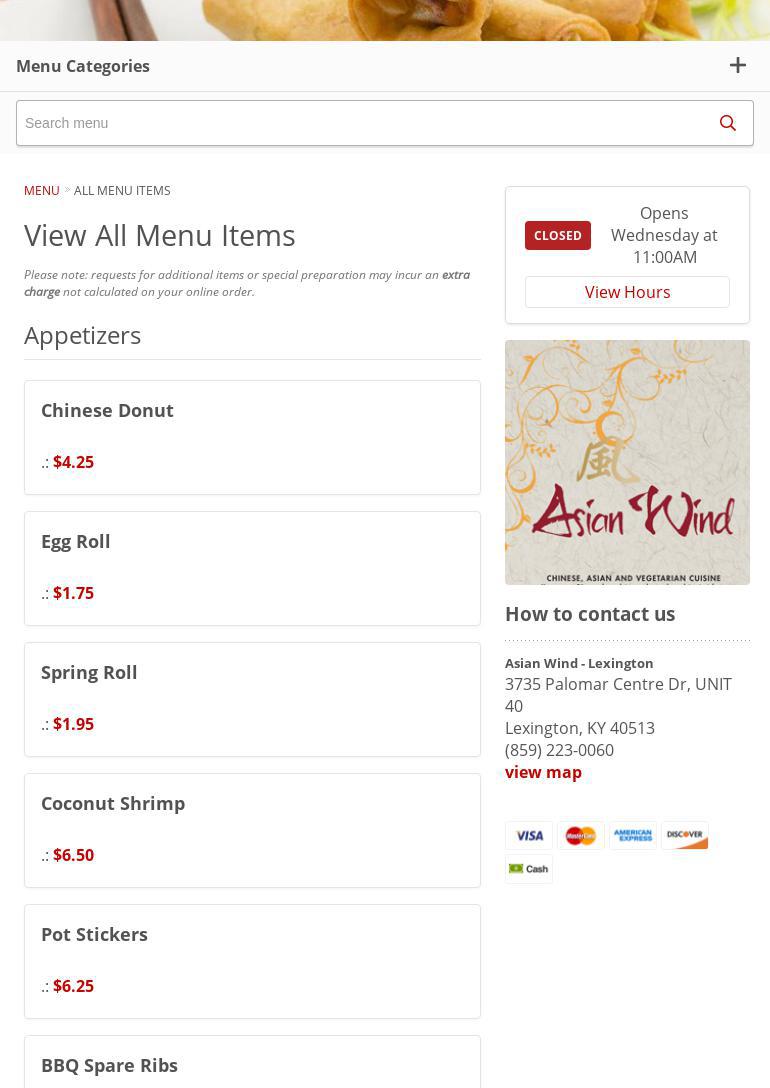Go to the MENU breadcrumb link
This screenshot has width=770, height=1088.
click(42, 190)
